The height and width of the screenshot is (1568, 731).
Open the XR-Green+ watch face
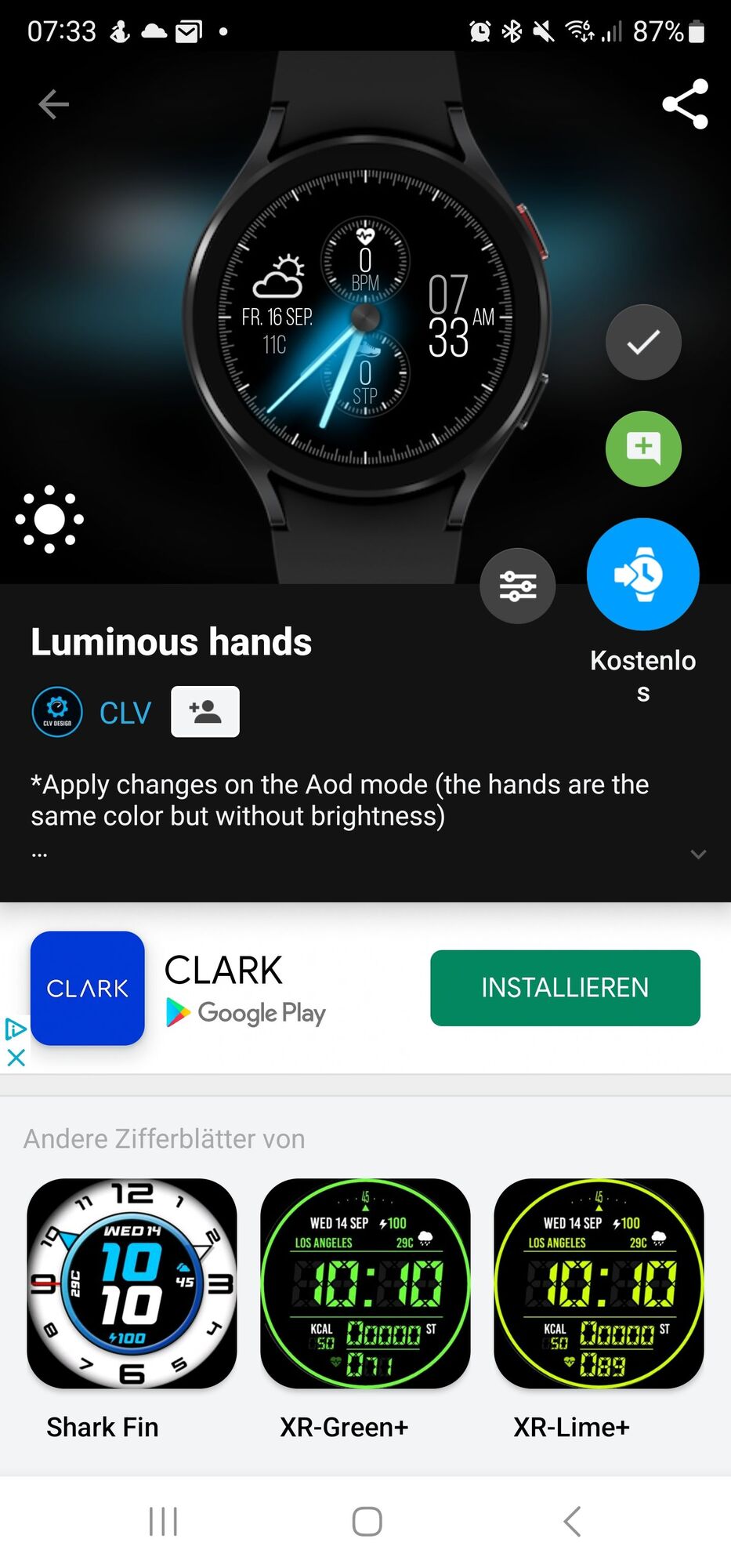point(365,1283)
